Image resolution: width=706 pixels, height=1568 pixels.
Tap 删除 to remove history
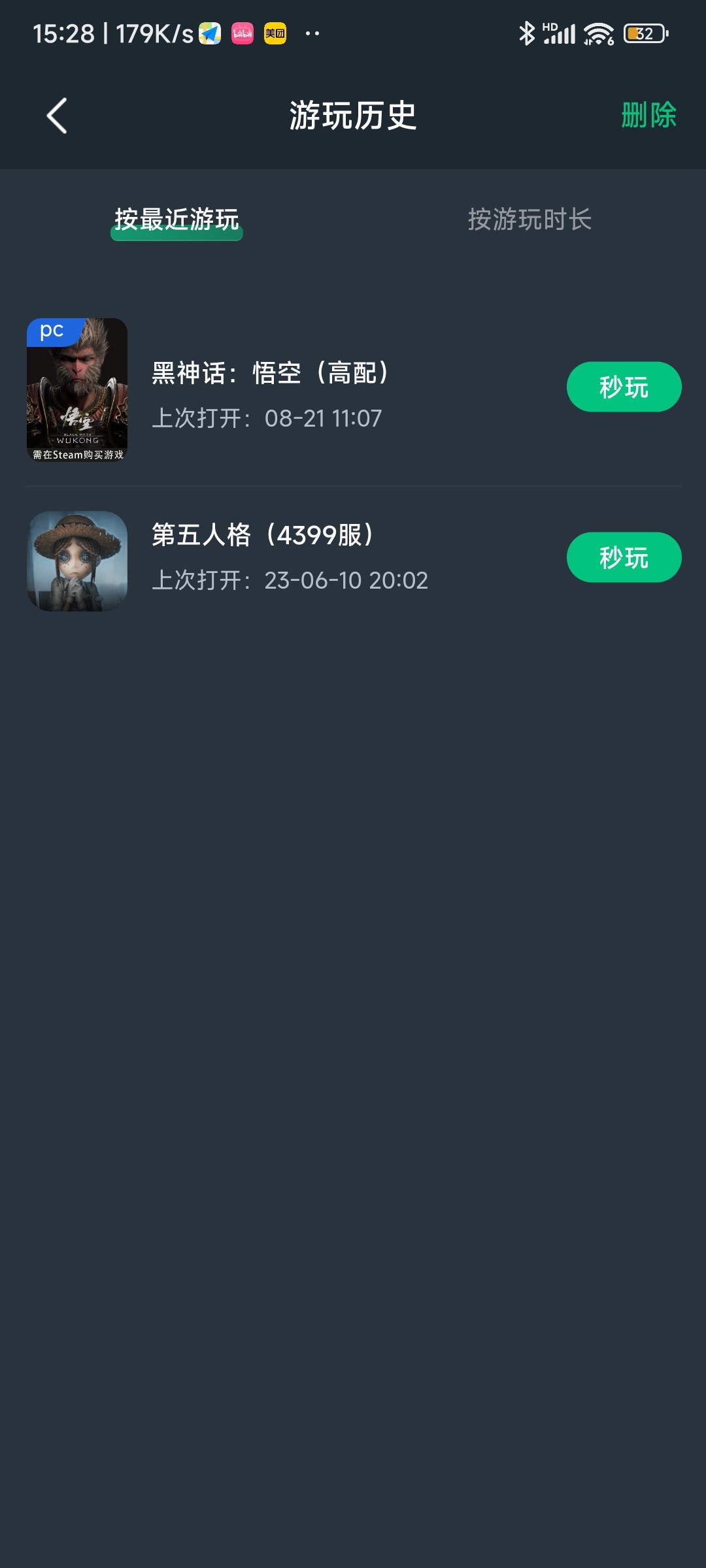coord(648,116)
